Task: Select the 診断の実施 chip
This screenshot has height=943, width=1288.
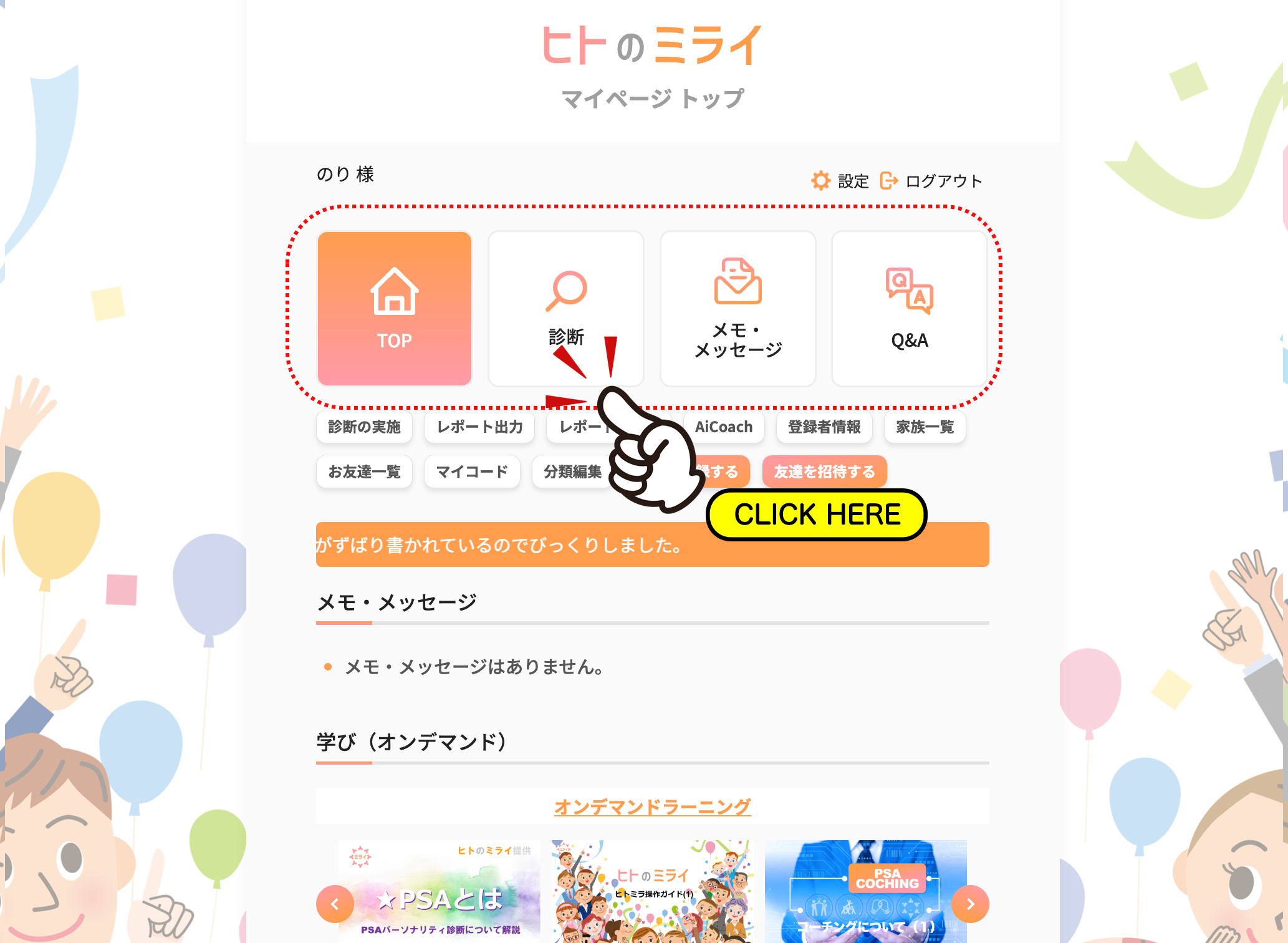Action: click(x=364, y=427)
